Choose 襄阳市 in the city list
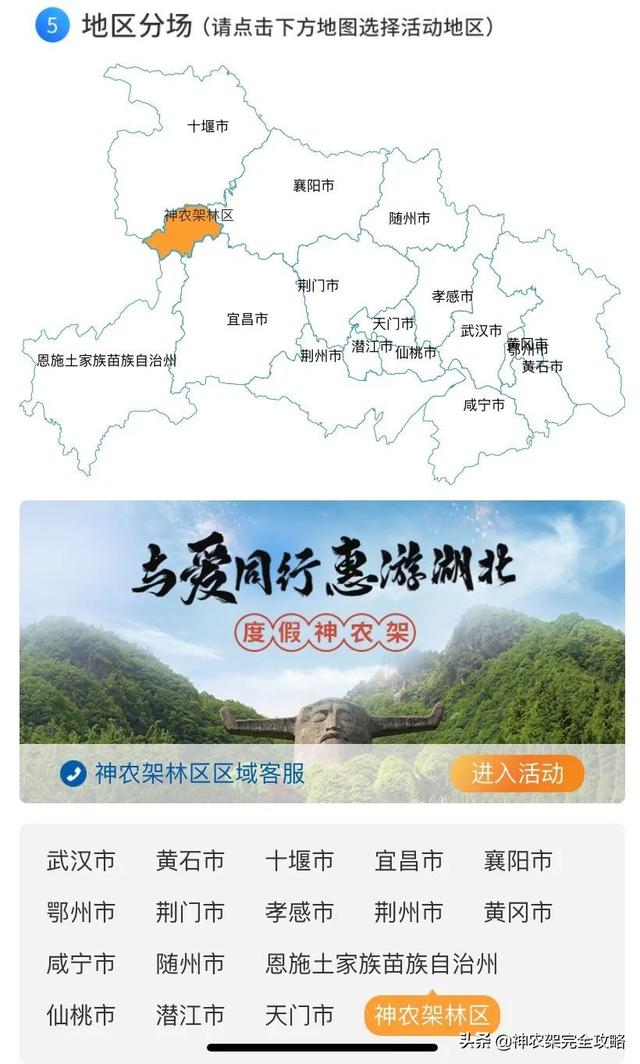The width and height of the screenshot is (640, 1064). (x=518, y=860)
